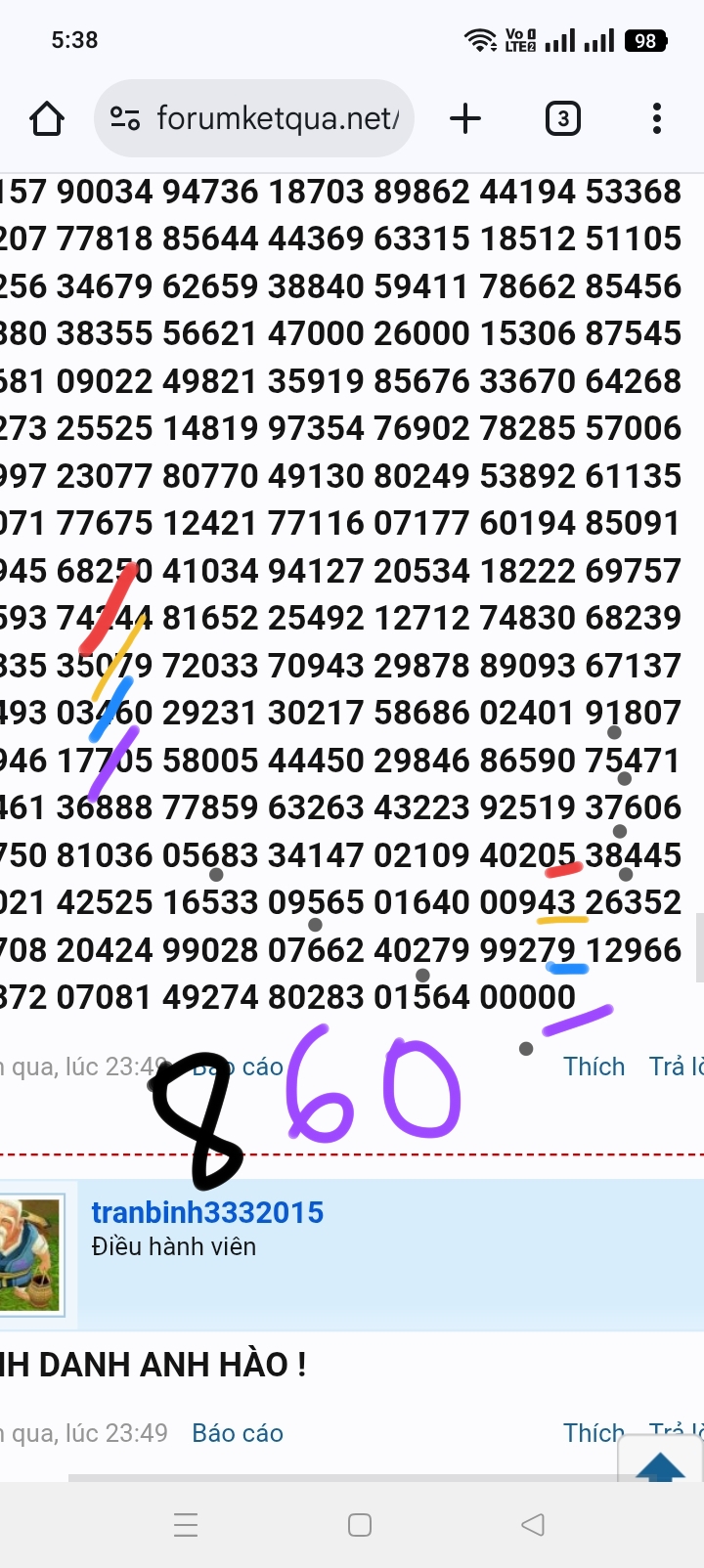Tap the browser home icon
Viewport: 704px width, 1568px height.
[47, 119]
